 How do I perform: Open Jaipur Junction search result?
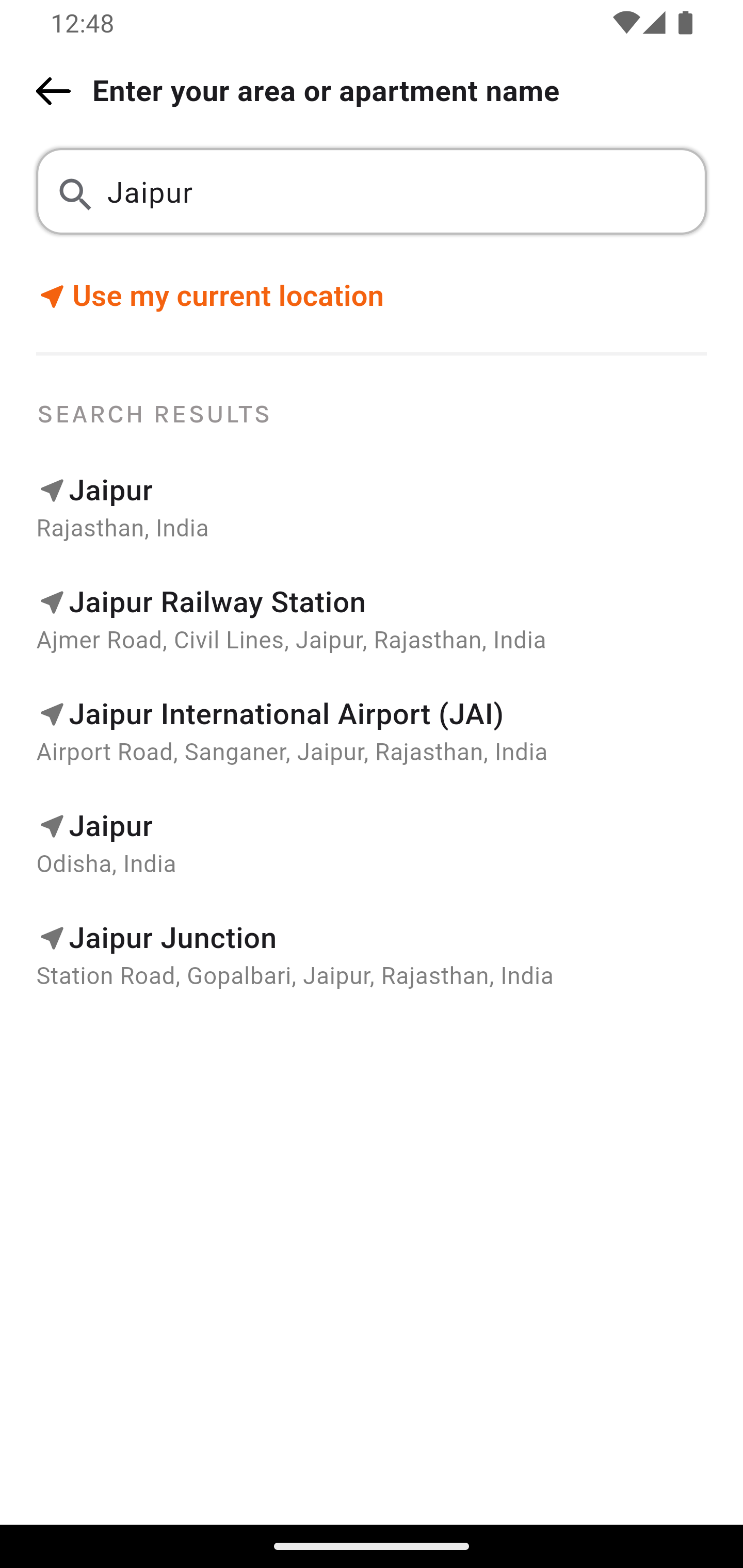(x=370, y=954)
